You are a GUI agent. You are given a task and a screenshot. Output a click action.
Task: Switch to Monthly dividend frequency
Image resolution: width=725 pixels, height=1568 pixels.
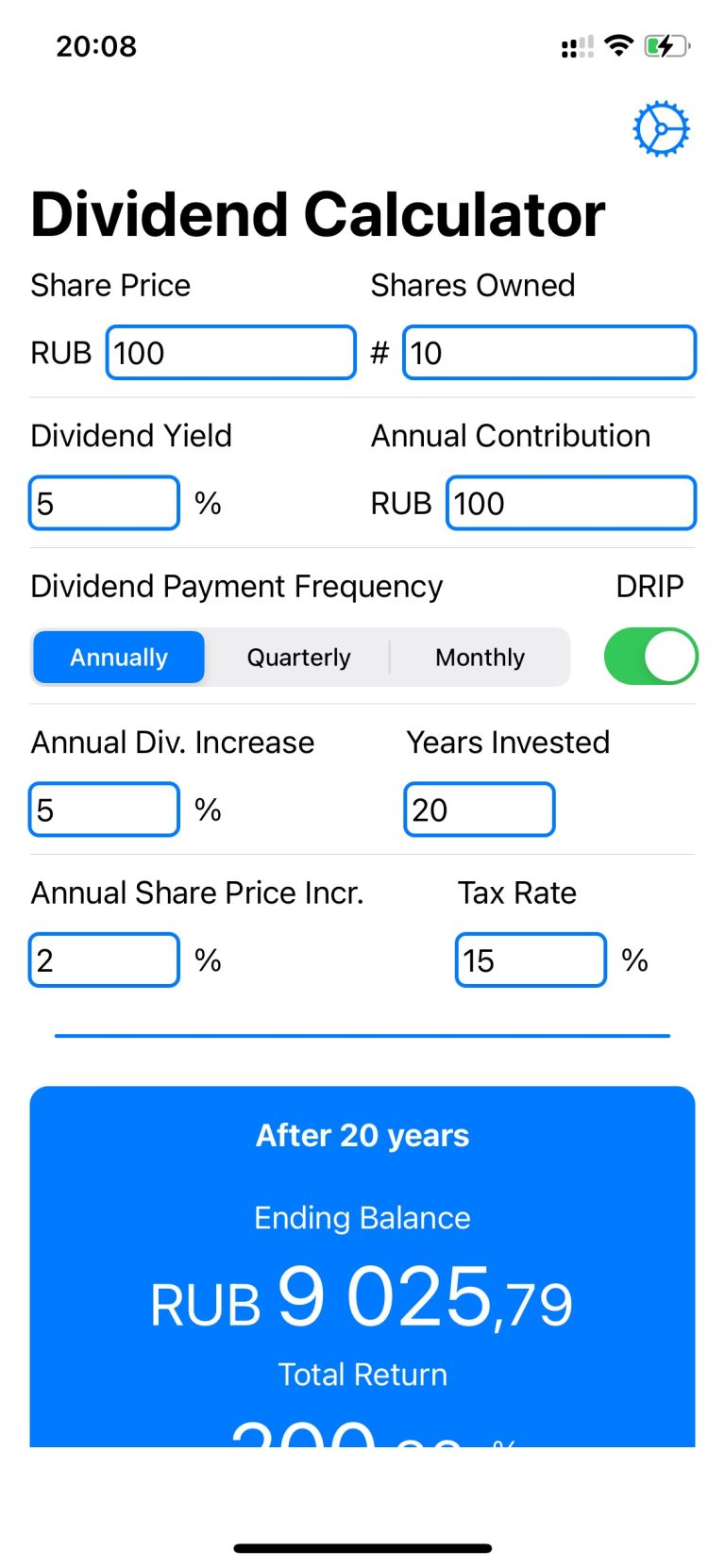coord(480,657)
